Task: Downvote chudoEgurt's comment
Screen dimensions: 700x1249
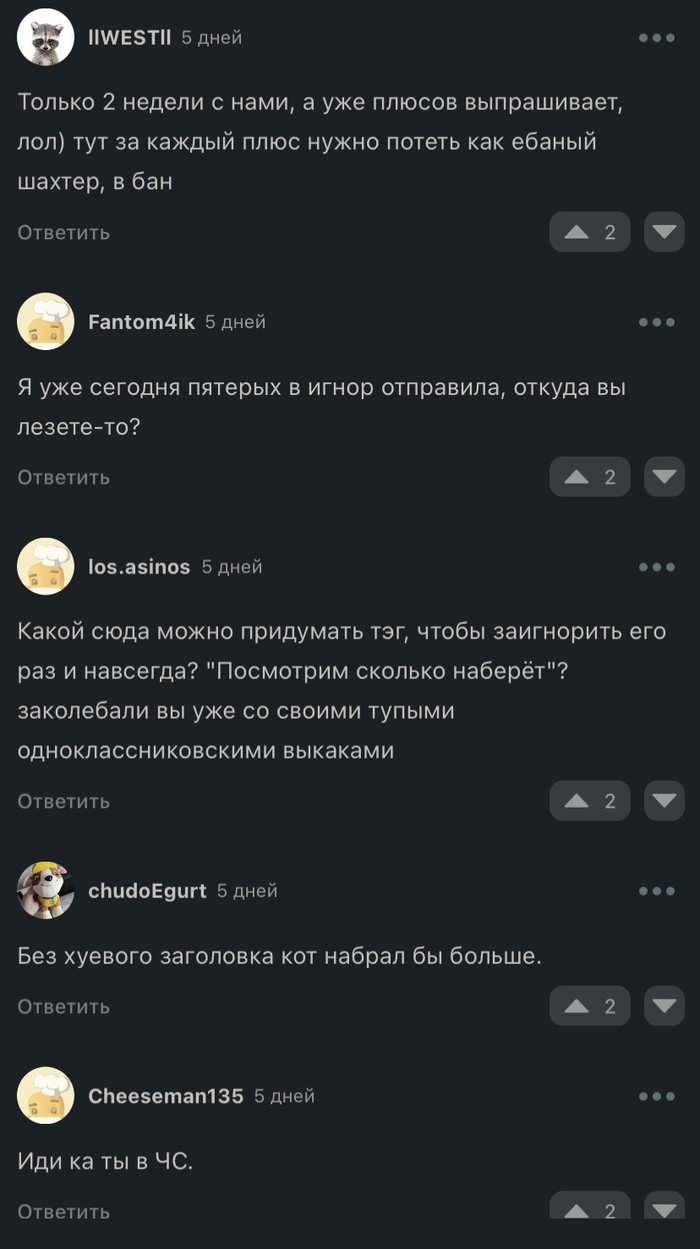Action: tap(664, 1006)
